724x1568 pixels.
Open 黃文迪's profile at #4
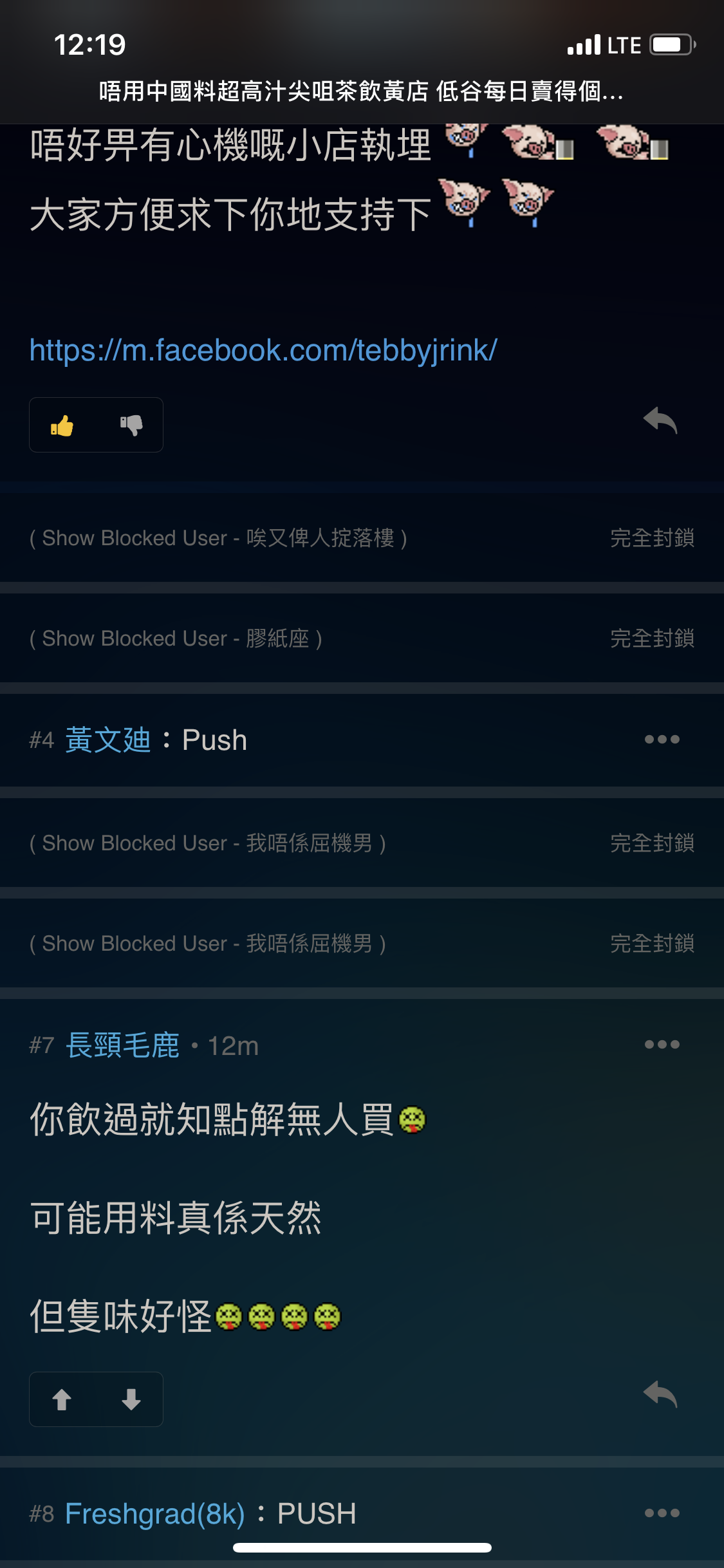[x=108, y=740]
